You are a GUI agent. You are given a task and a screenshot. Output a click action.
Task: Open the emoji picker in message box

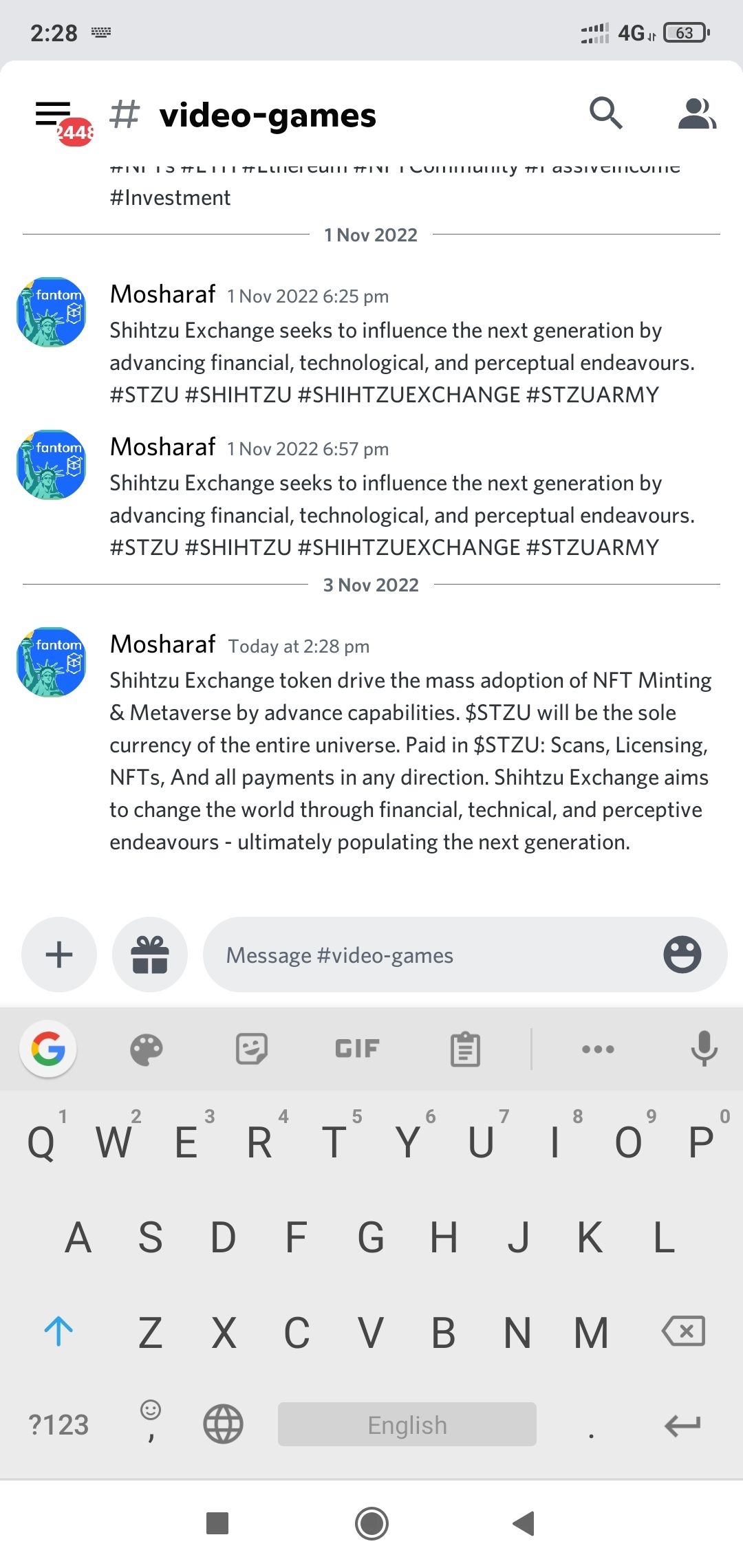682,955
